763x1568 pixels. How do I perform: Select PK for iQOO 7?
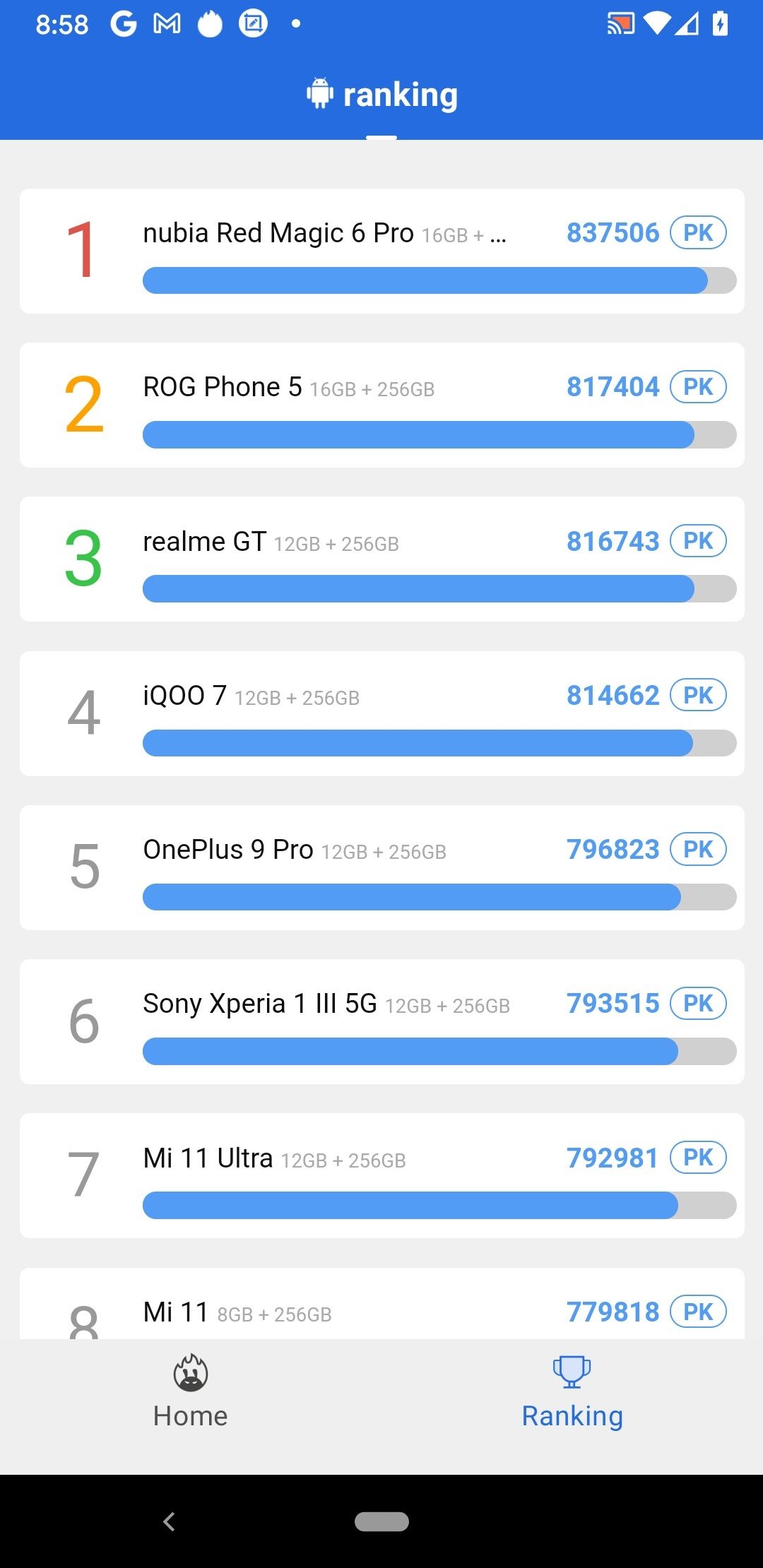pos(698,695)
